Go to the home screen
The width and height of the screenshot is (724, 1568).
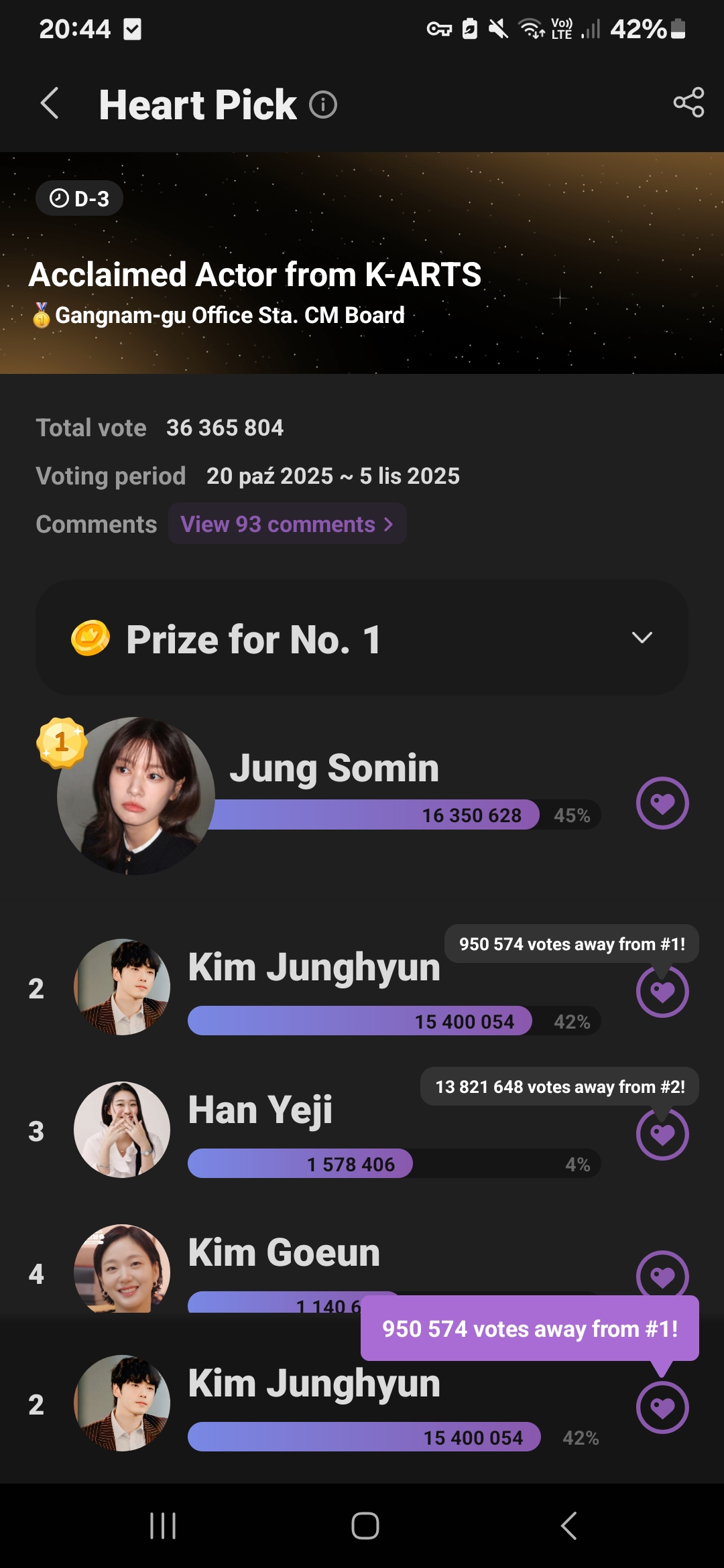pos(365,1526)
